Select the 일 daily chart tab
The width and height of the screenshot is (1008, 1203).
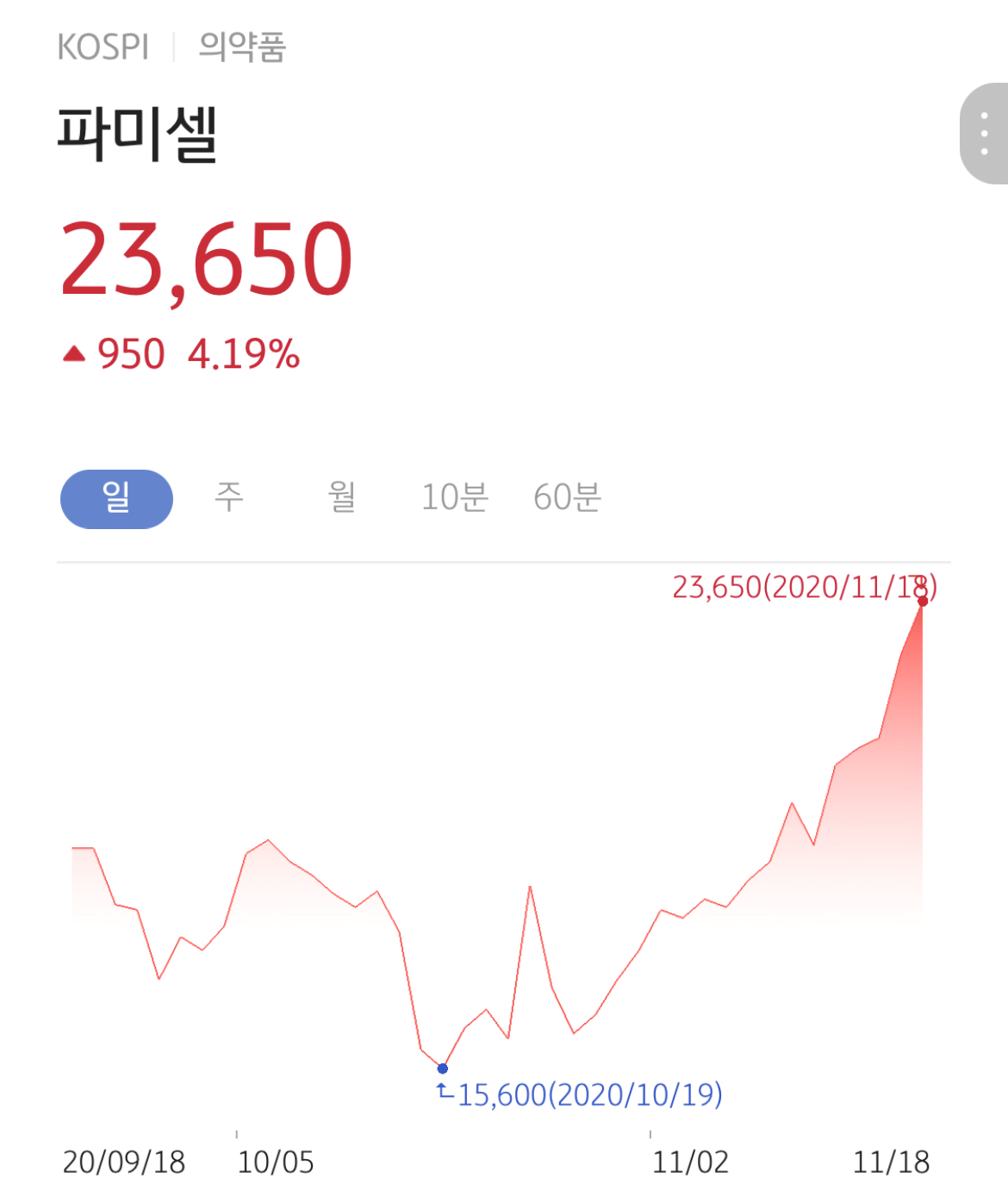[116, 499]
